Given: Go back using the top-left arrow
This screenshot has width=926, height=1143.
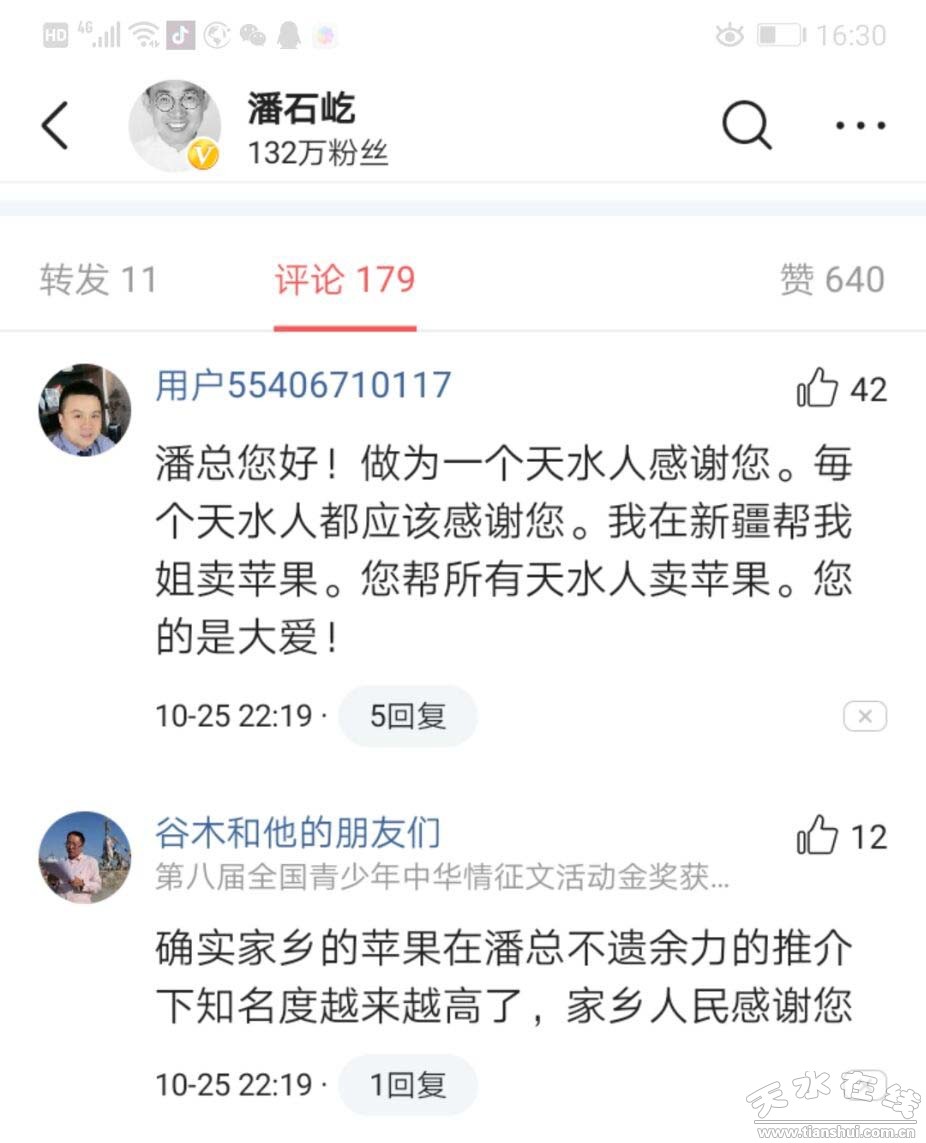Looking at the screenshot, I should click(55, 126).
